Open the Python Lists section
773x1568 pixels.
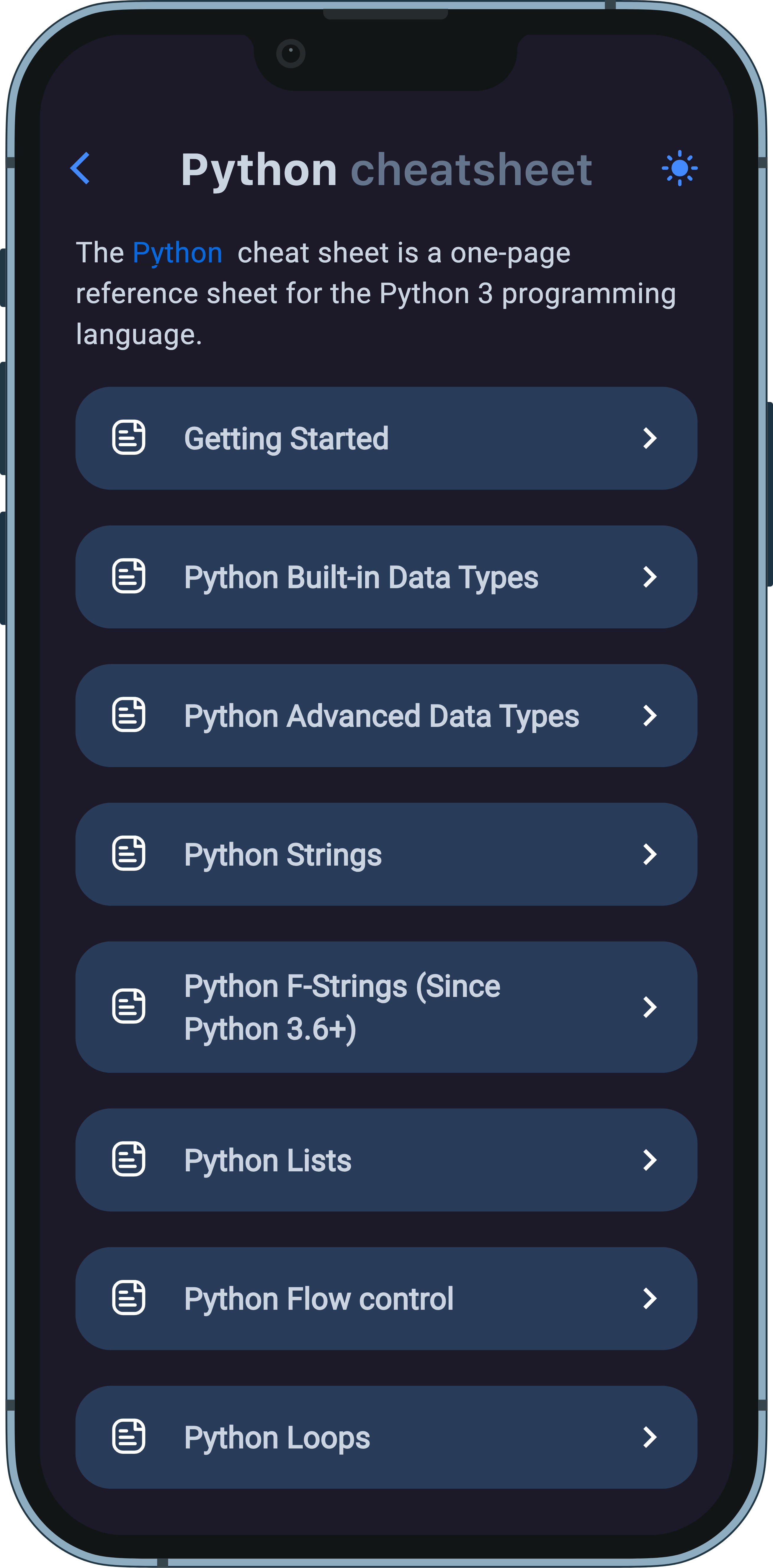pos(387,1160)
